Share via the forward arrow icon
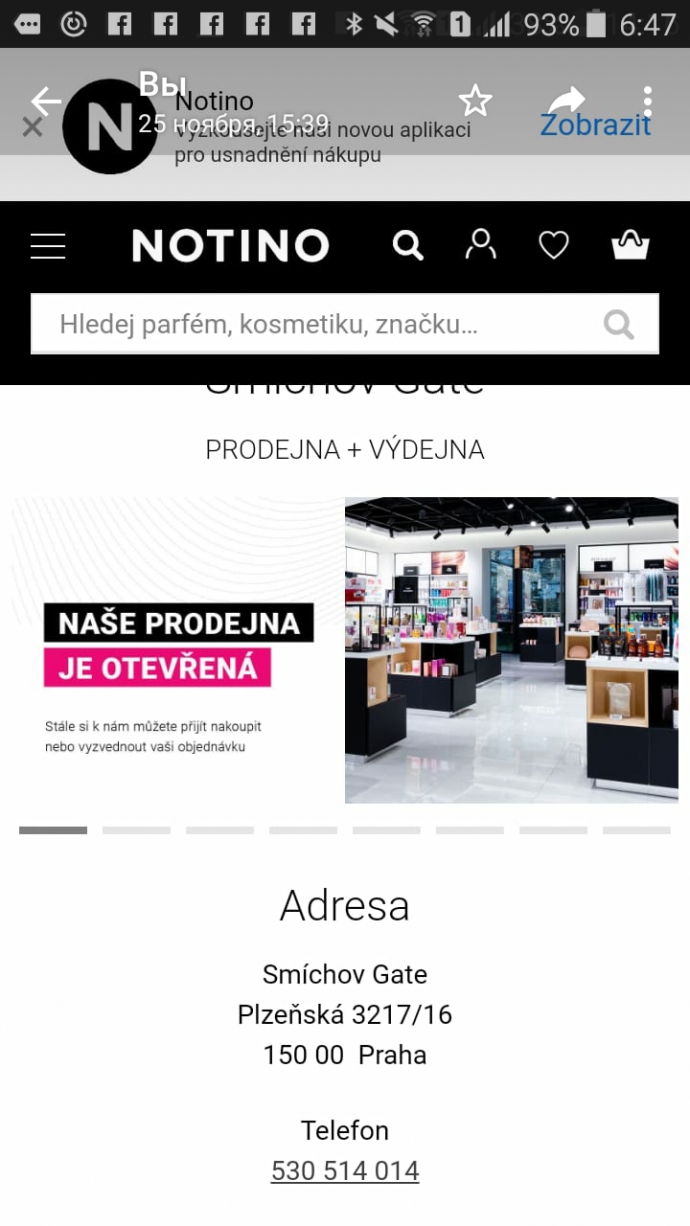Viewport: 690px width, 1226px height. click(566, 100)
